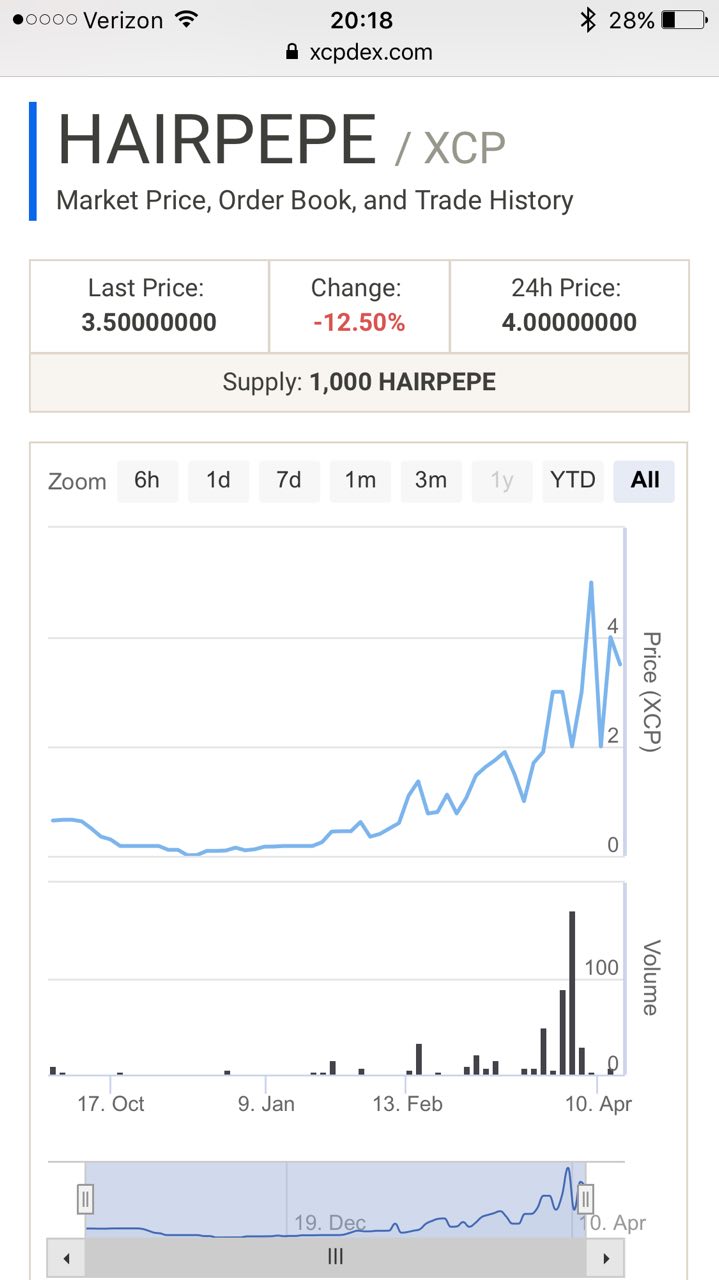
Task: Tap the xcpdex.com address bar
Action: (x=360, y=52)
